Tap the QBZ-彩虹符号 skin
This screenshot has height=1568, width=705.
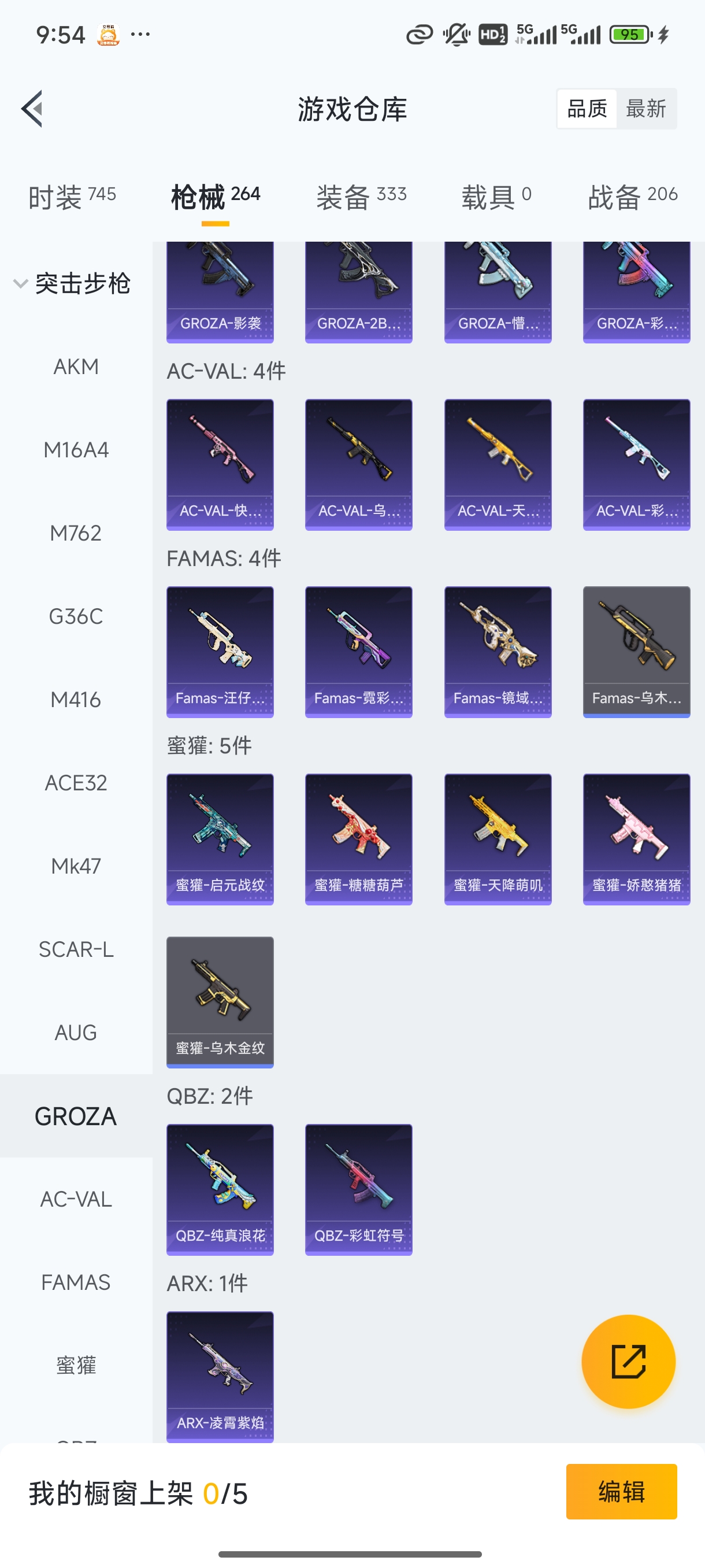click(x=359, y=1189)
